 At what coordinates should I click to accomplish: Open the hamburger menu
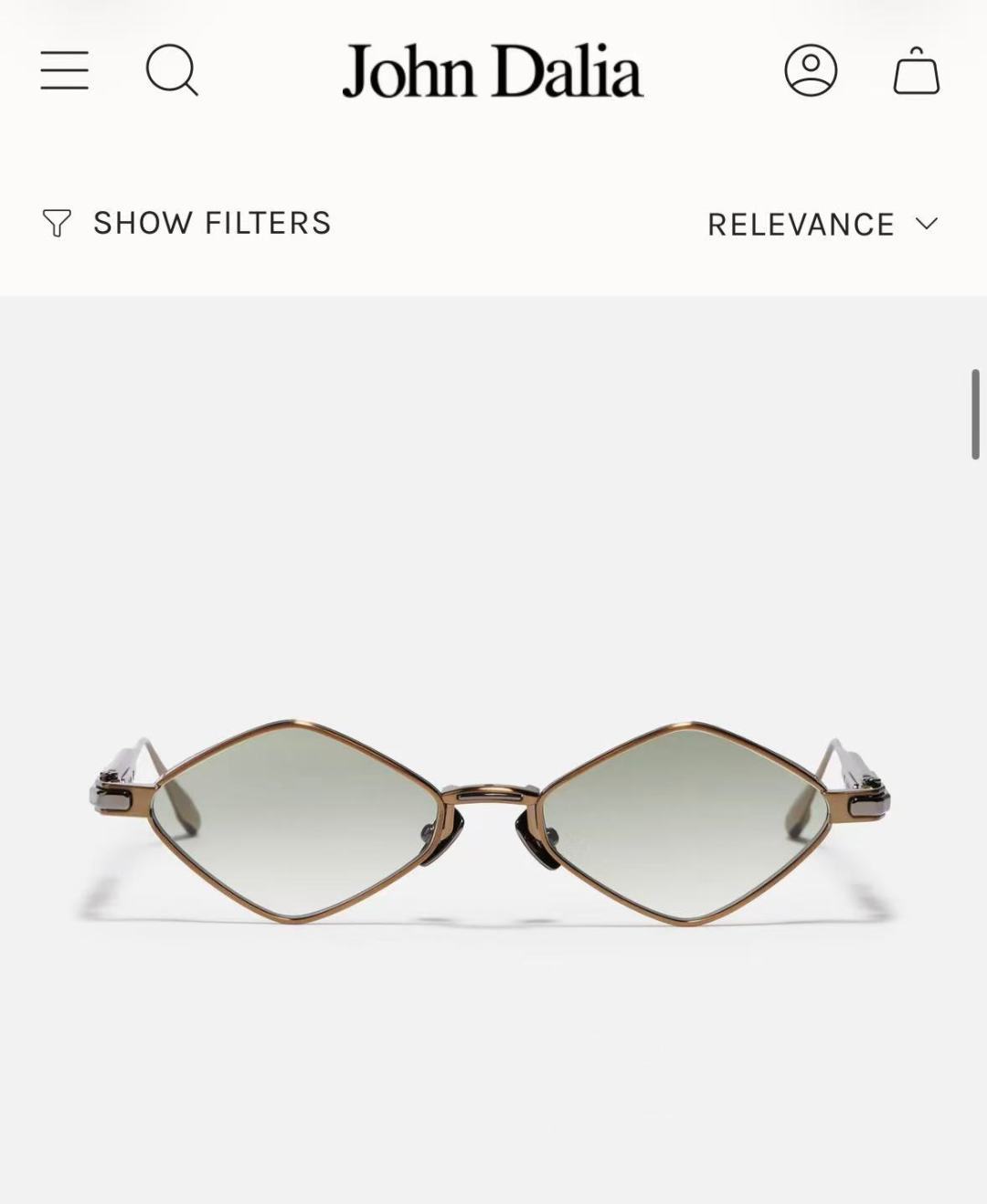click(64, 70)
